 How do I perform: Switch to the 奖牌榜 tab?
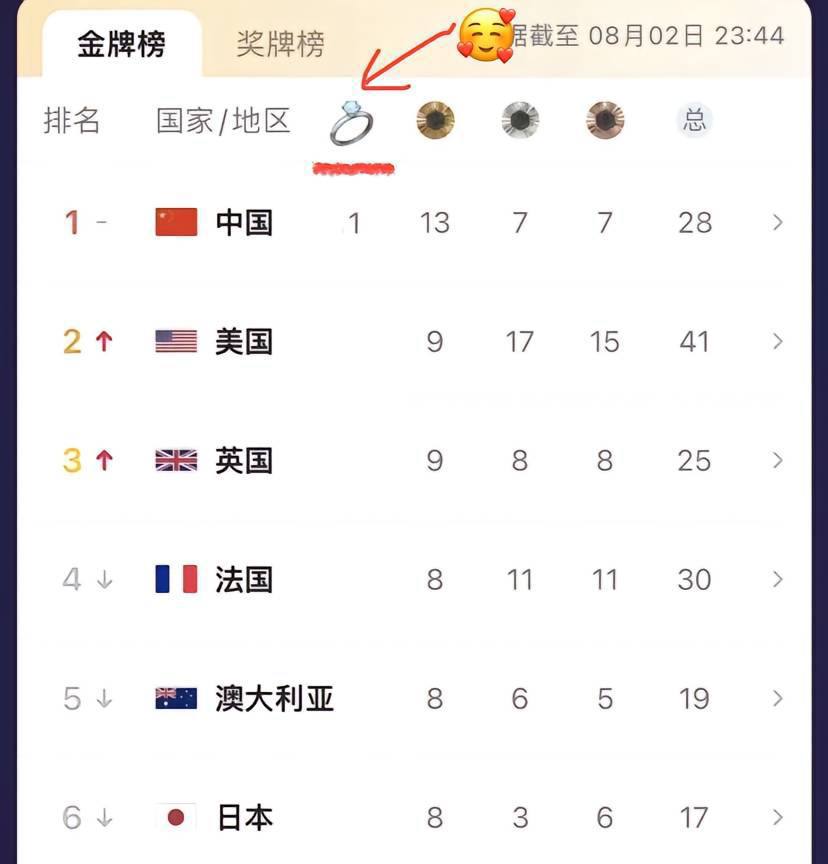tap(280, 44)
